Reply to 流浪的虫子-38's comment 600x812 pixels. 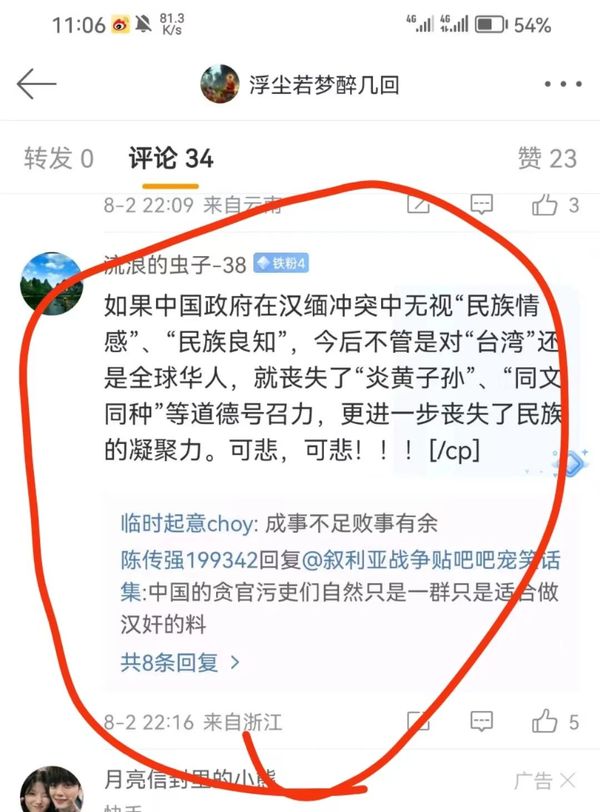coord(481,720)
